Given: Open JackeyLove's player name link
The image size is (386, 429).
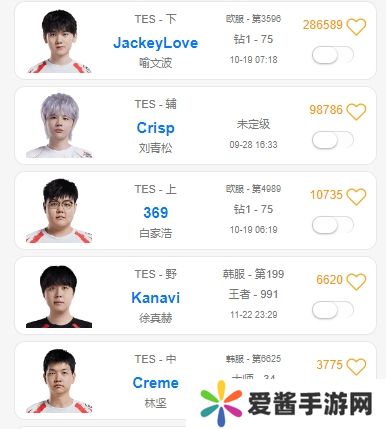Looking at the screenshot, I should 155,43.
